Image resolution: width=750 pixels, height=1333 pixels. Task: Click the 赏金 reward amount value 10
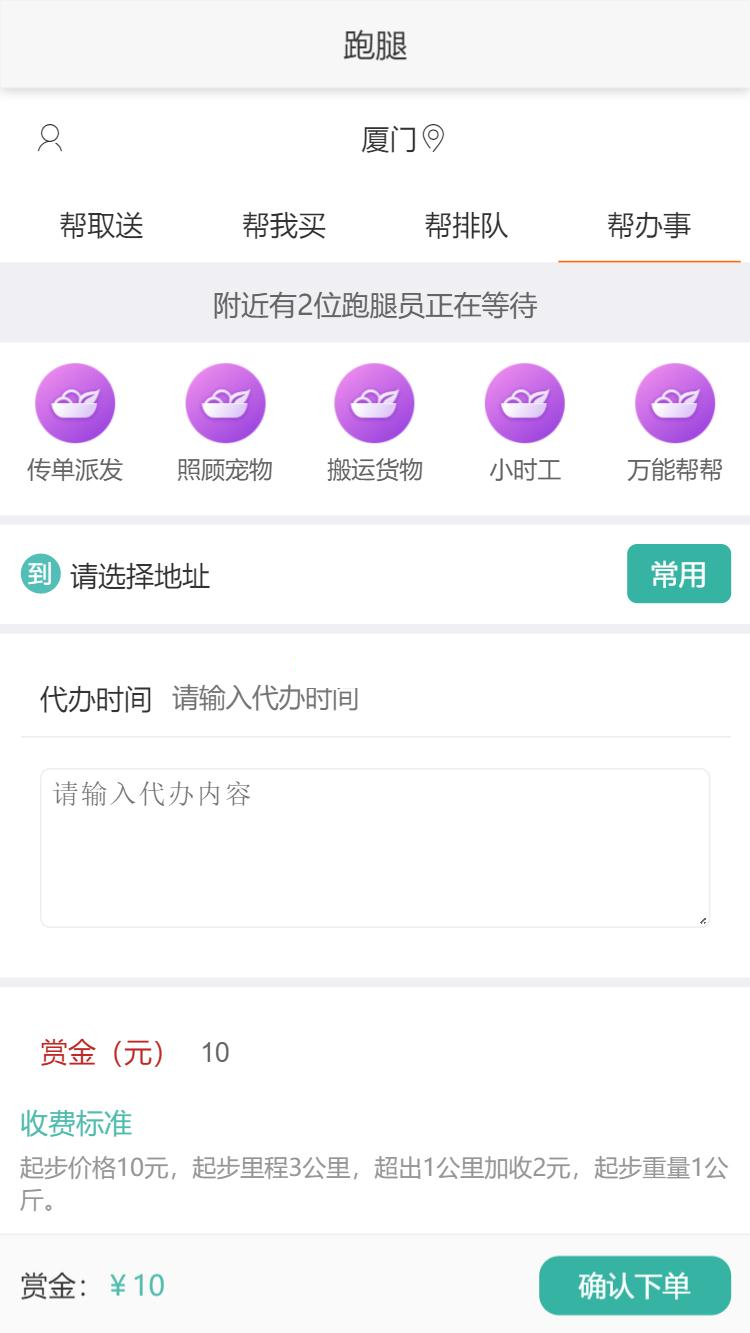click(x=216, y=1052)
